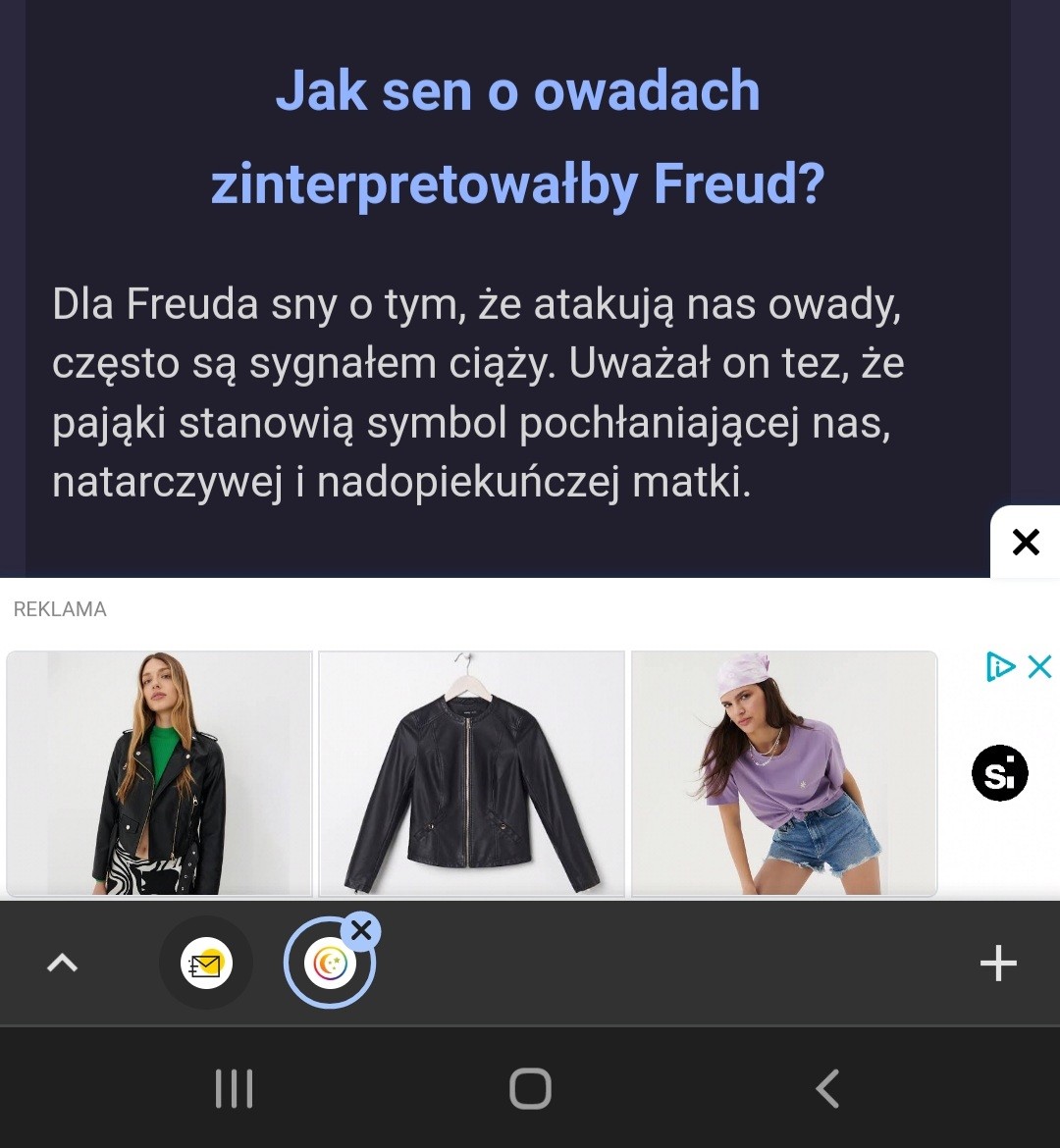Select the moon icon tab

[x=329, y=965]
